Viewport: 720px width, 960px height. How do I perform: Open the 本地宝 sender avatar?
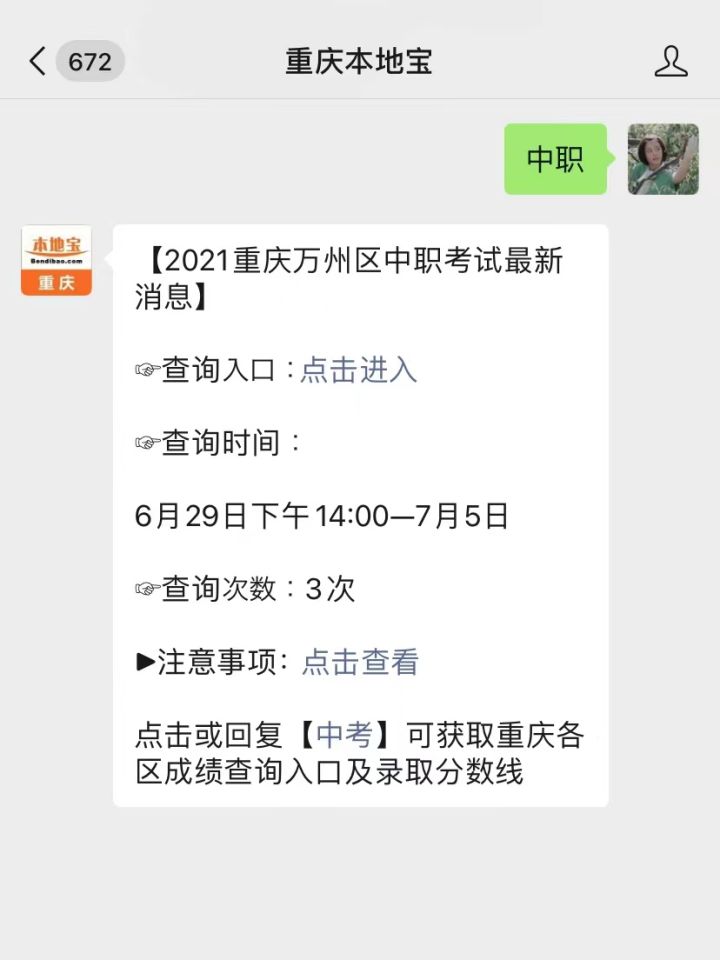[56, 260]
